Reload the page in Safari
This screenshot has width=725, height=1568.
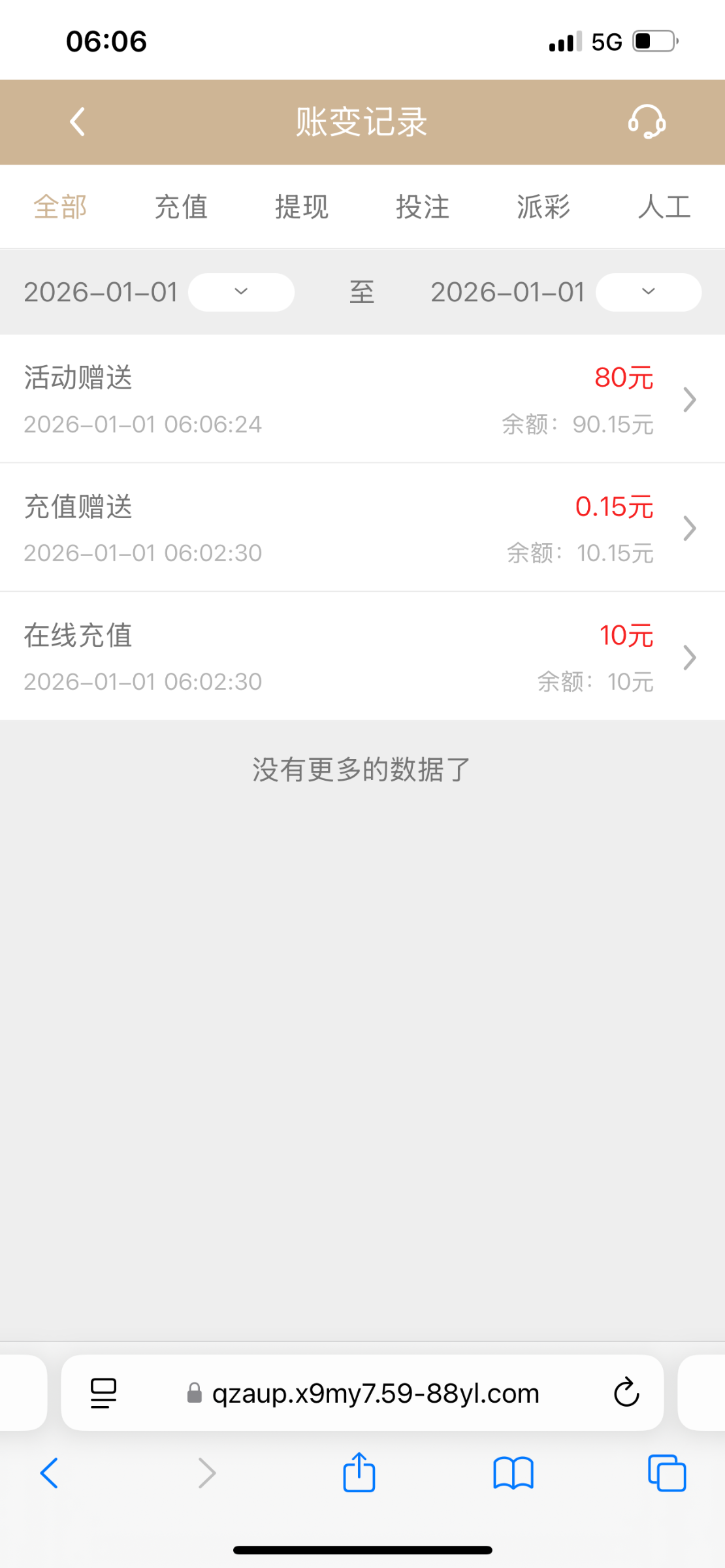point(626,1392)
